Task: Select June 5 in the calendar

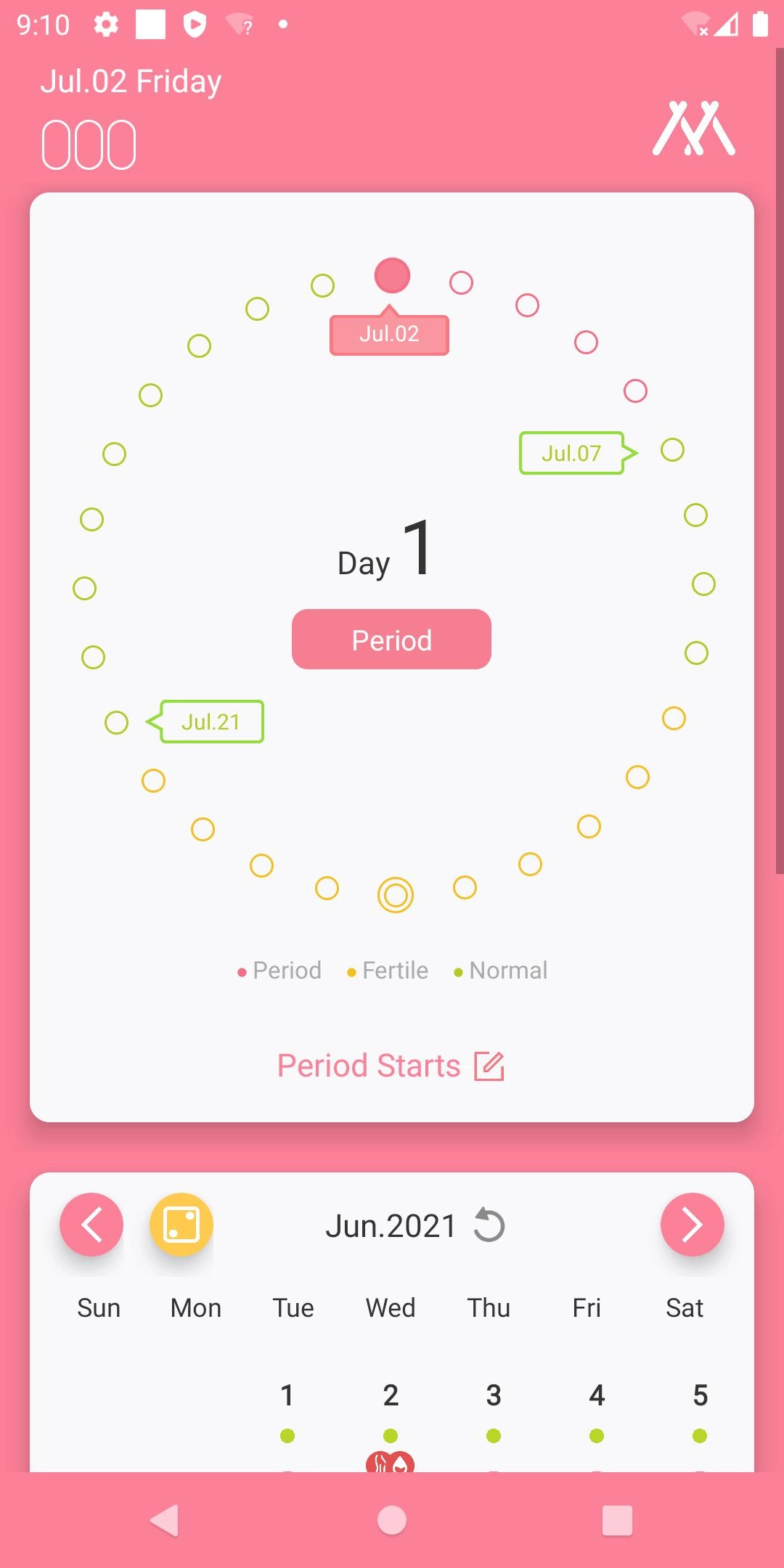Action: coord(700,1395)
